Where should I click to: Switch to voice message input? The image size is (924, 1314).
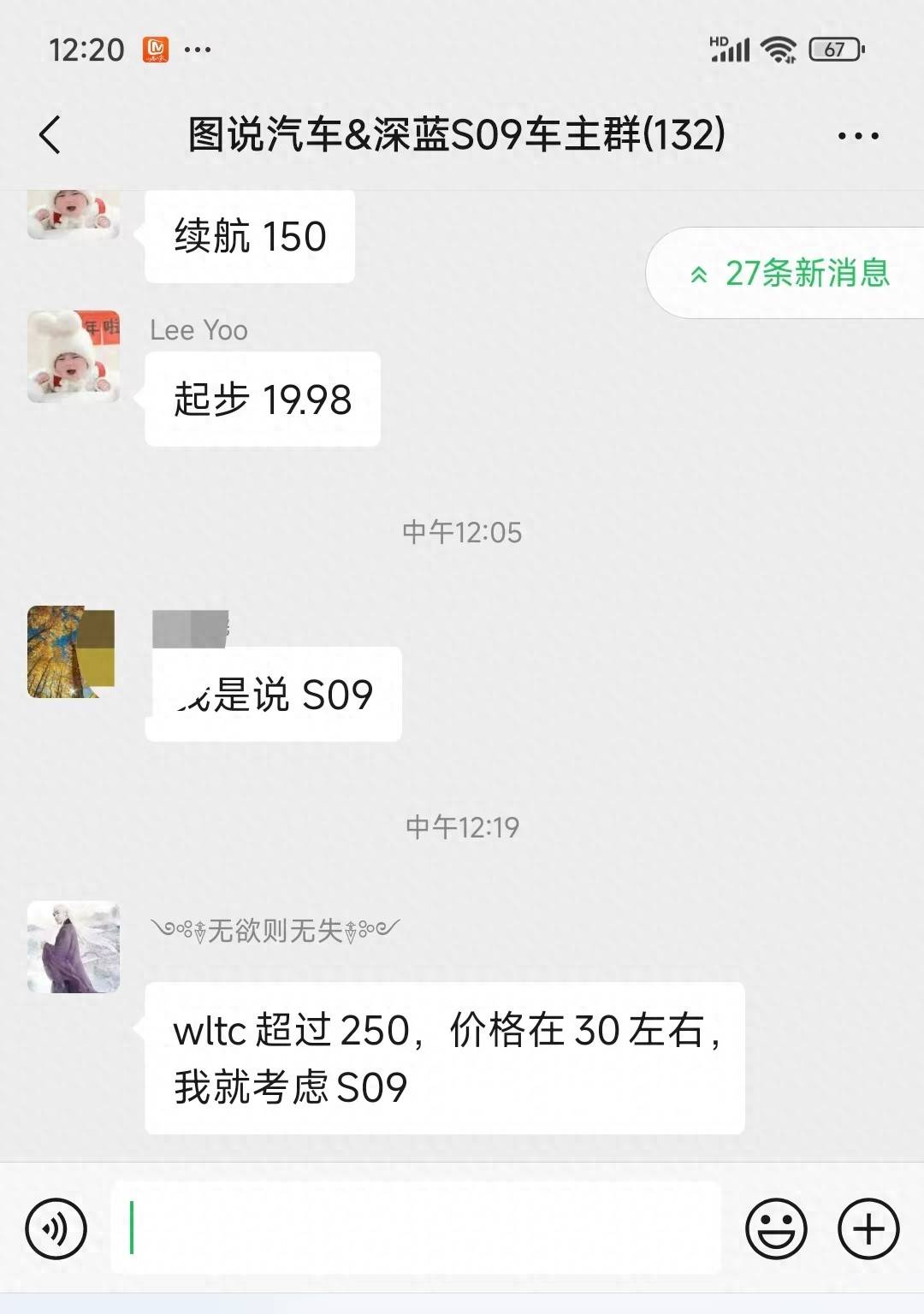coord(56,1229)
